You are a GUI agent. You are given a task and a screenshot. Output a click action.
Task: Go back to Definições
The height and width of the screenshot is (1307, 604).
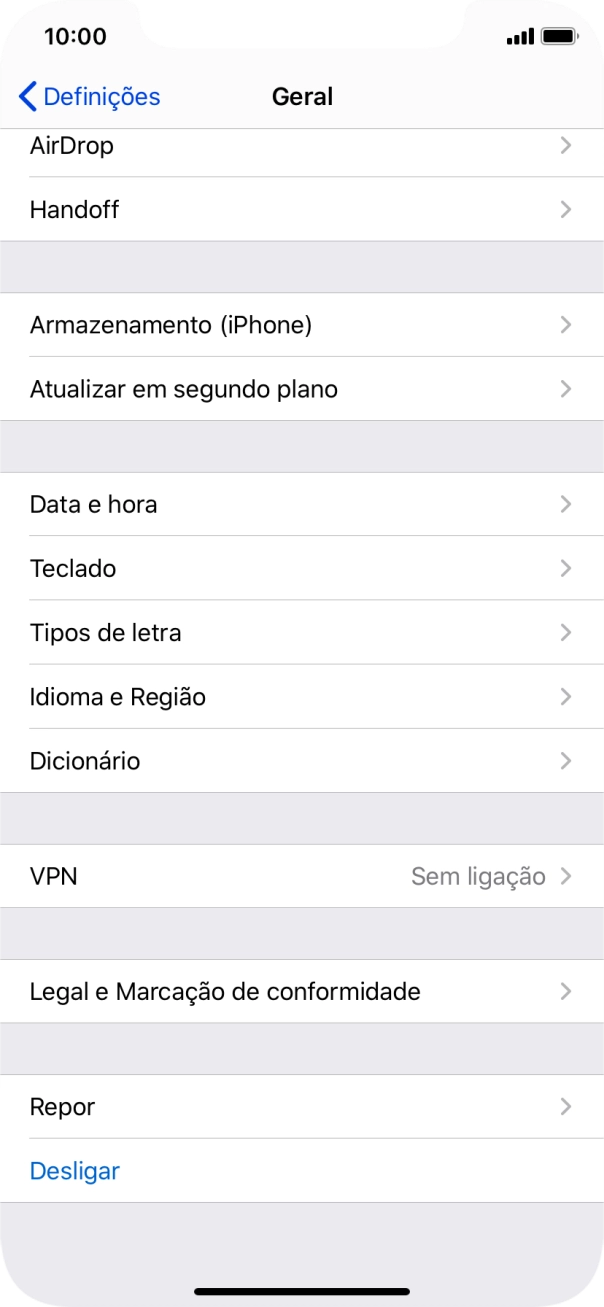(x=90, y=97)
